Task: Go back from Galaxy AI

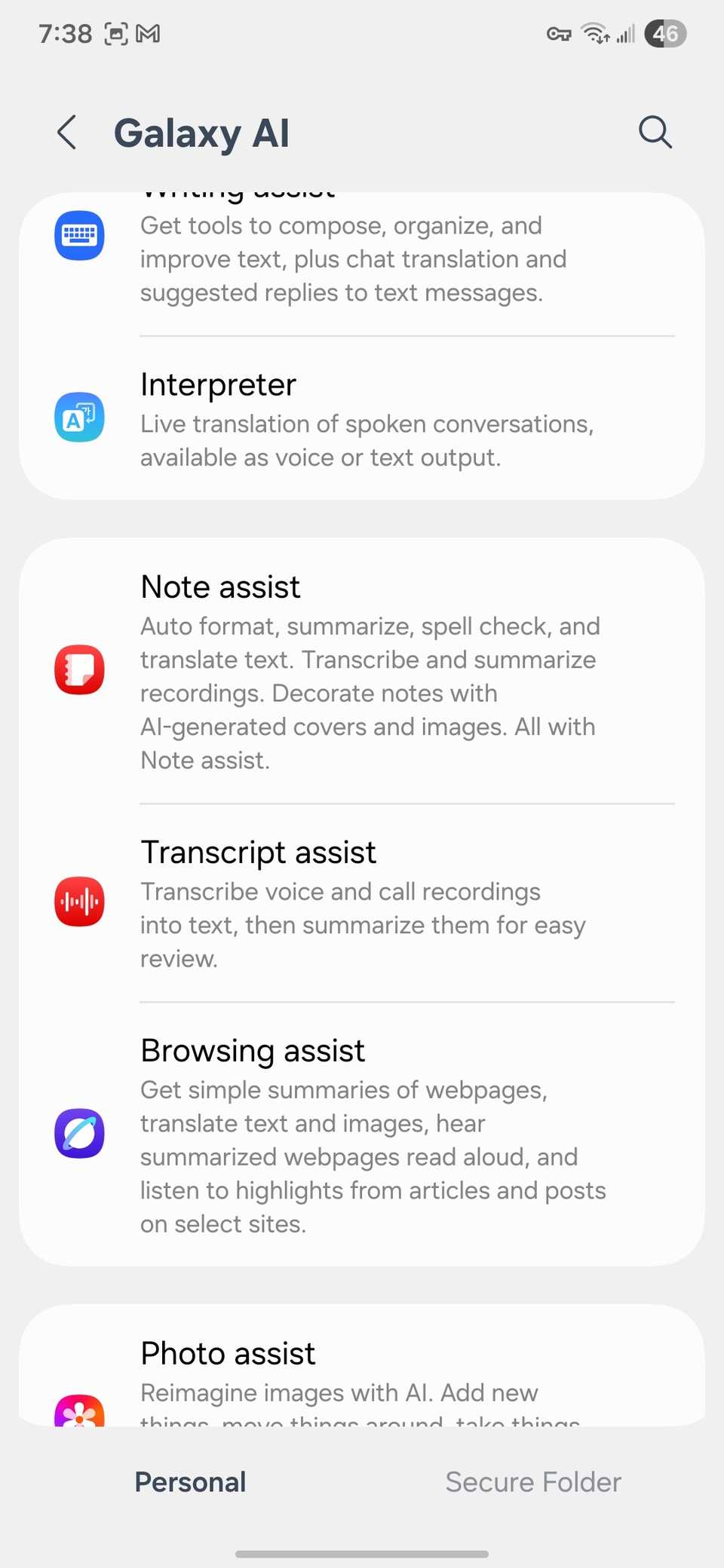Action: [67, 133]
